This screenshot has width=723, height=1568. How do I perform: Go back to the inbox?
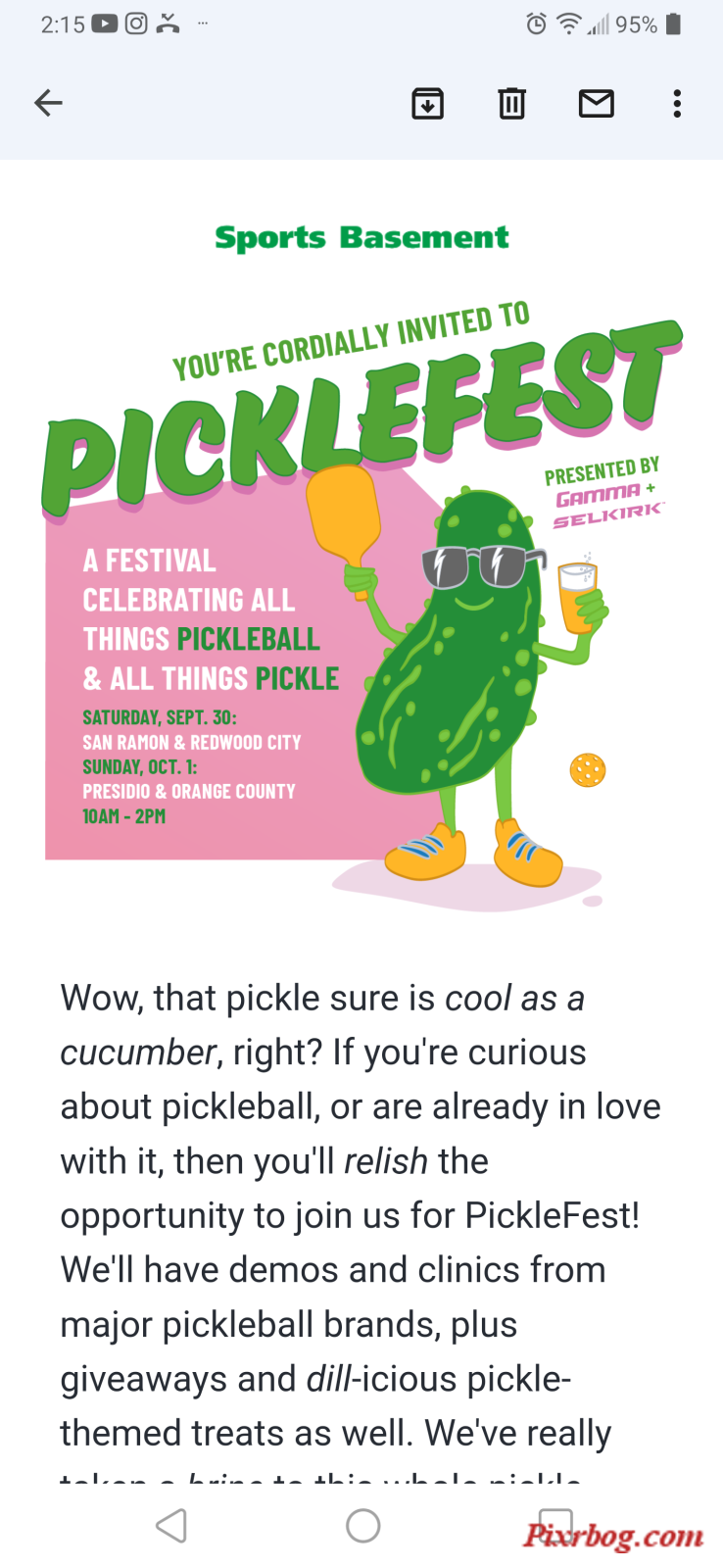[48, 103]
